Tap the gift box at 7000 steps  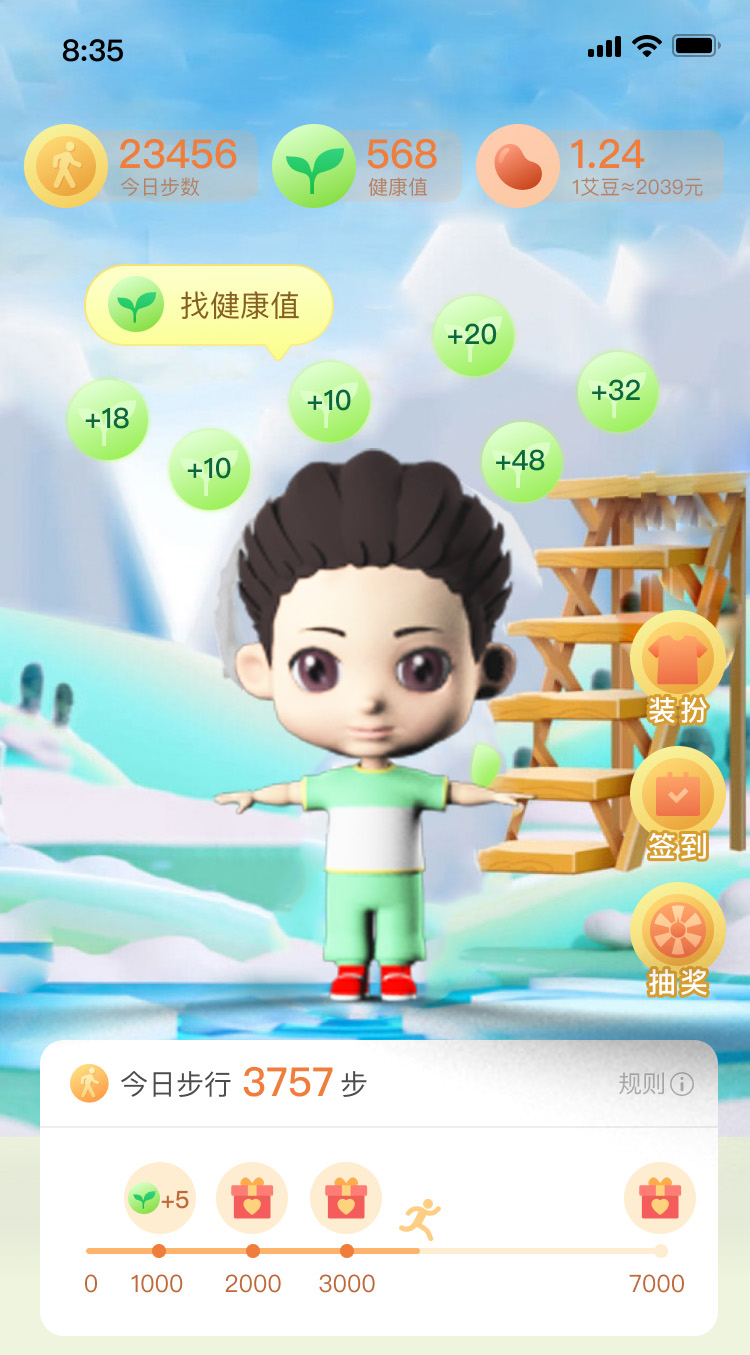[x=660, y=1198]
